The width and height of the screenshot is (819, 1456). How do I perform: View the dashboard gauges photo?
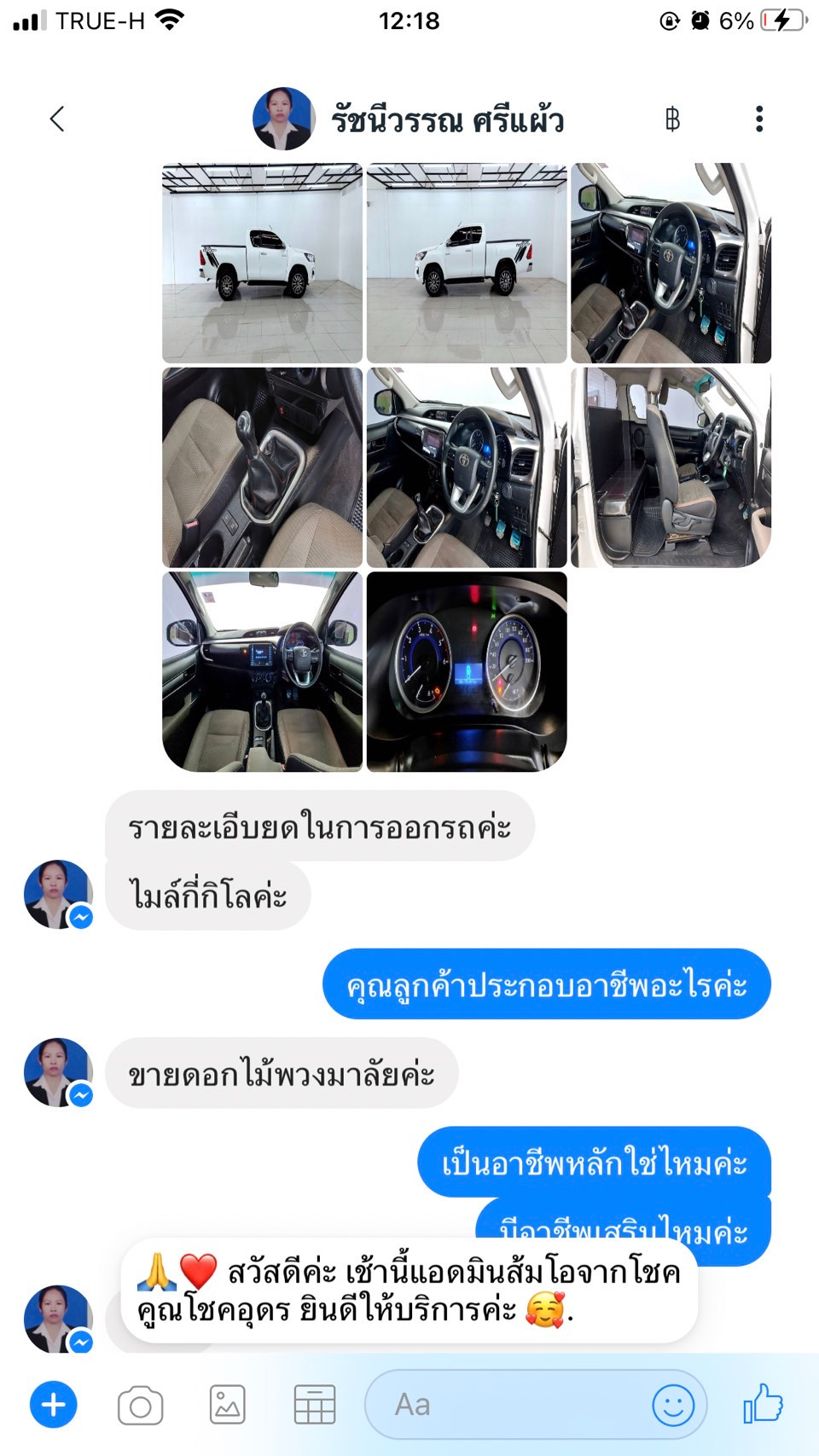[x=467, y=672]
